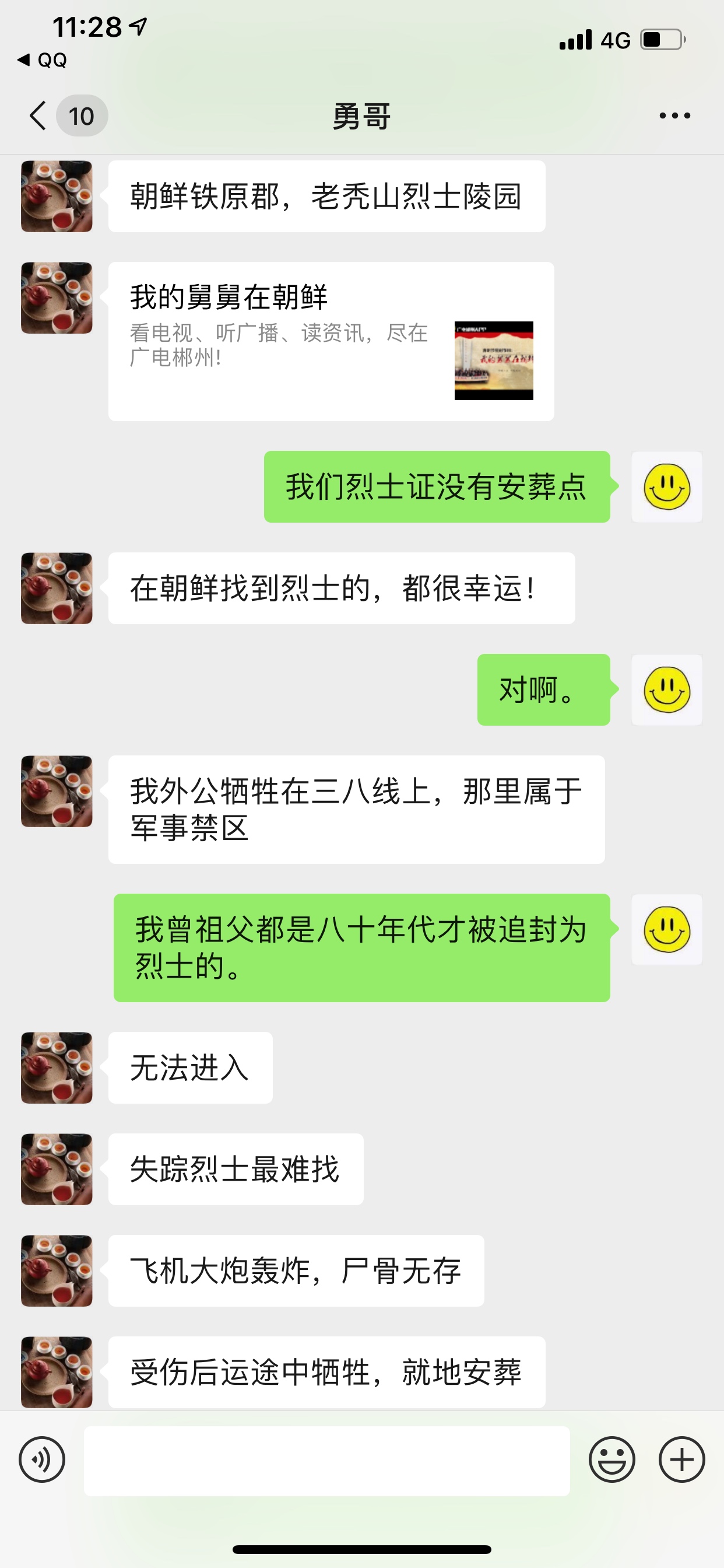The width and height of the screenshot is (724, 1568).
Task: Open the plus attachment menu
Action: tap(681, 1459)
